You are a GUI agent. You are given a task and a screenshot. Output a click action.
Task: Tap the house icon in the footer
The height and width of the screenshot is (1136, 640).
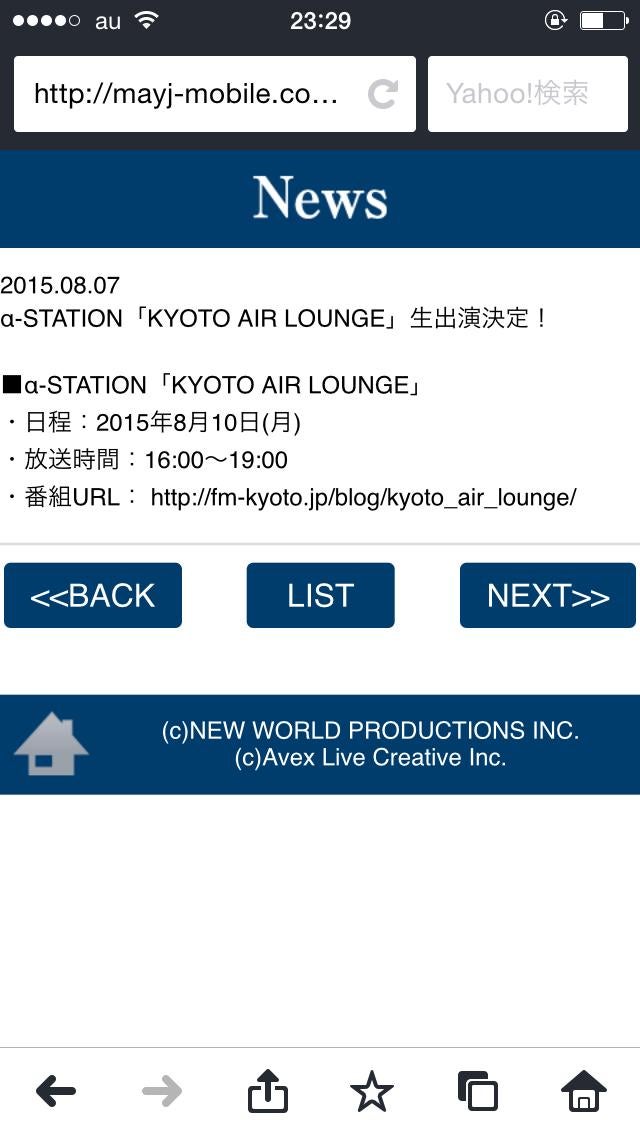tap(51, 745)
